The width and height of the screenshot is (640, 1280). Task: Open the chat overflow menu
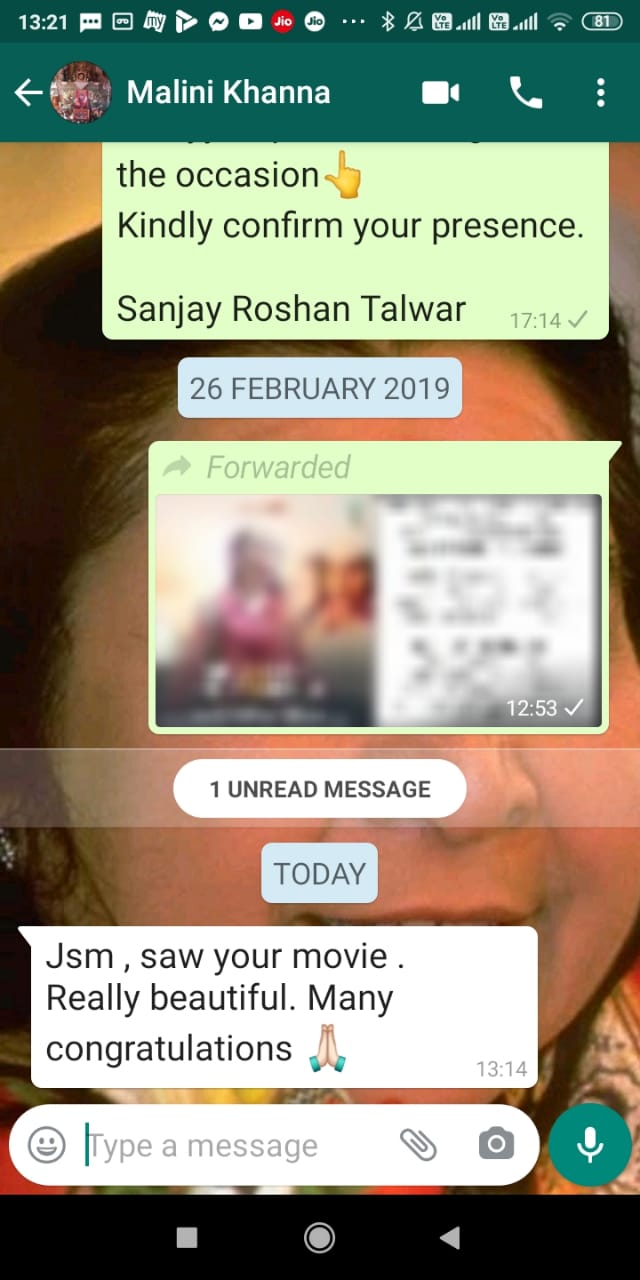click(x=600, y=93)
